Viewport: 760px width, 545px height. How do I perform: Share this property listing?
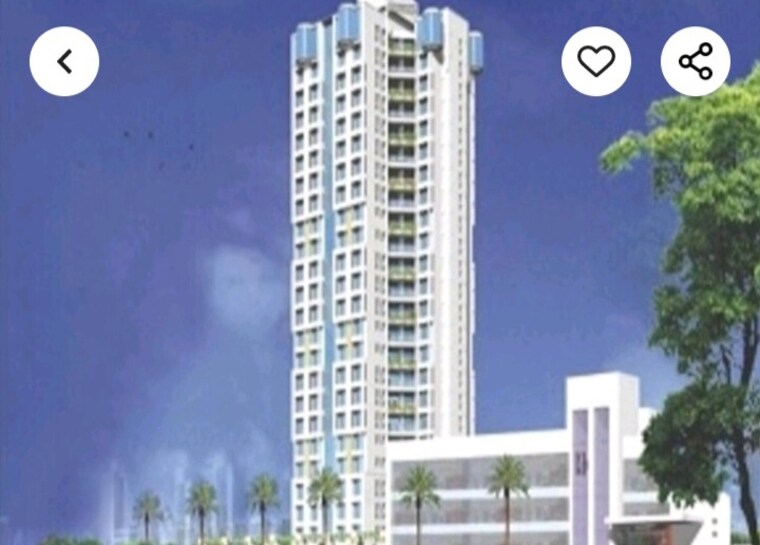[x=695, y=62]
